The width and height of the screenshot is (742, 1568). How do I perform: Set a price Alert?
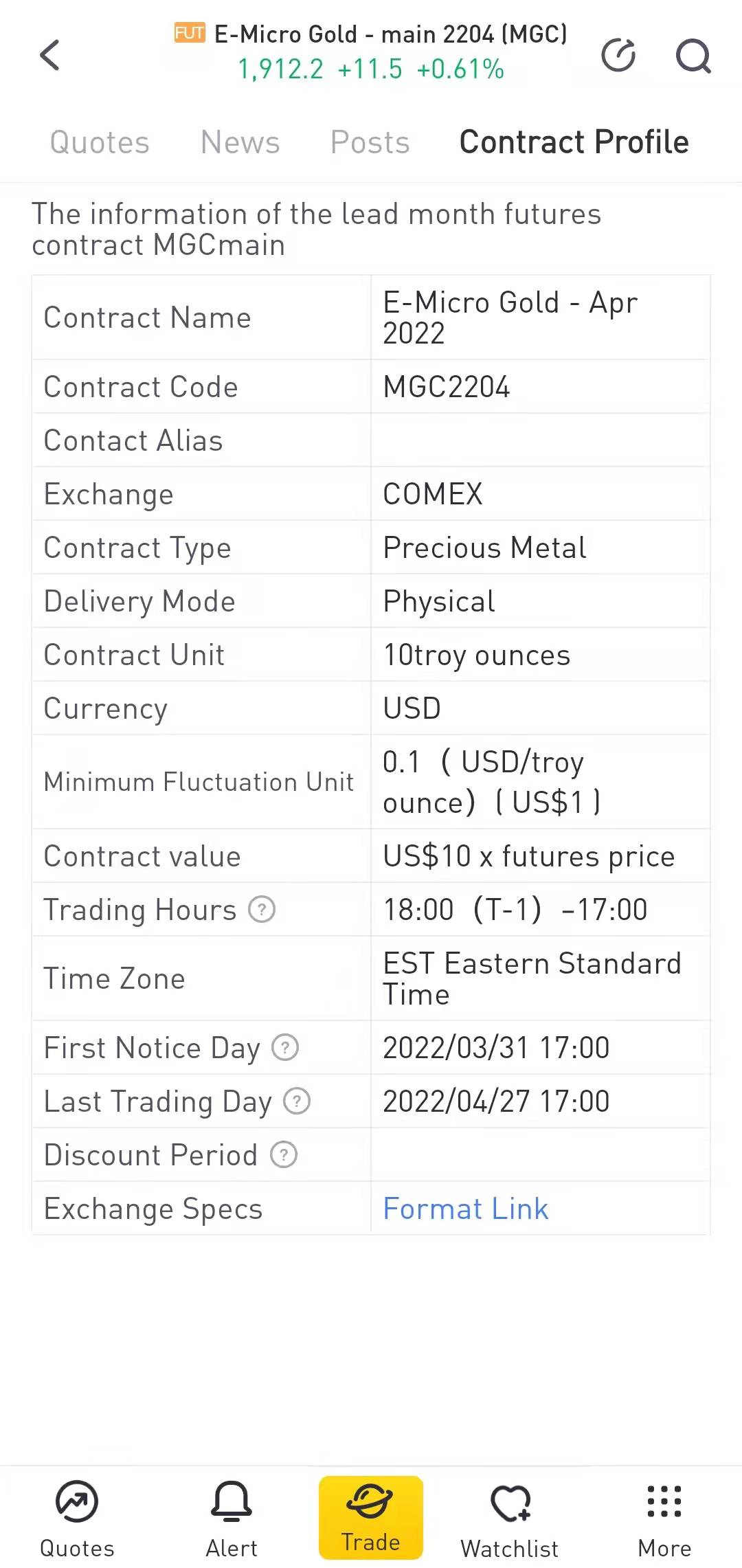(x=232, y=1519)
